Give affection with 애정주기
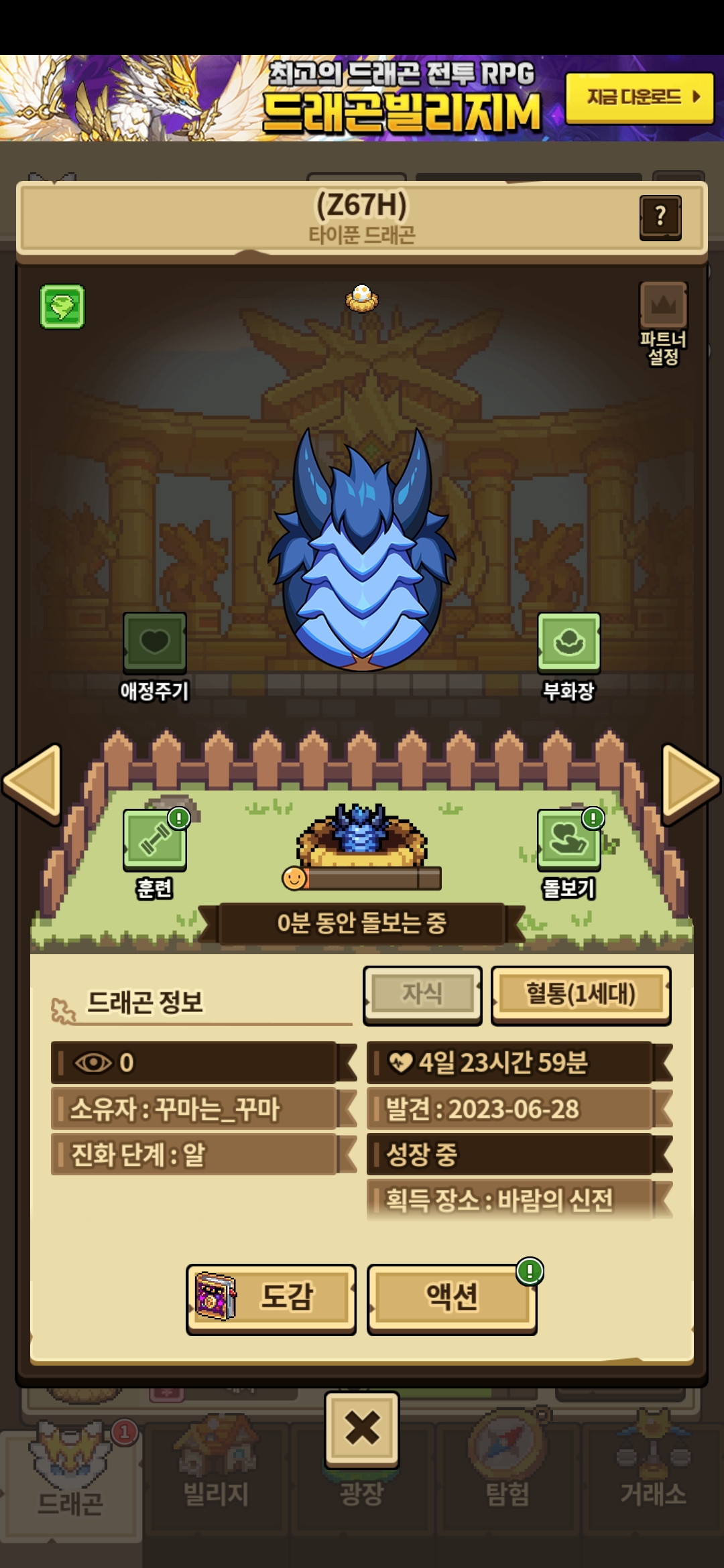 (155, 644)
